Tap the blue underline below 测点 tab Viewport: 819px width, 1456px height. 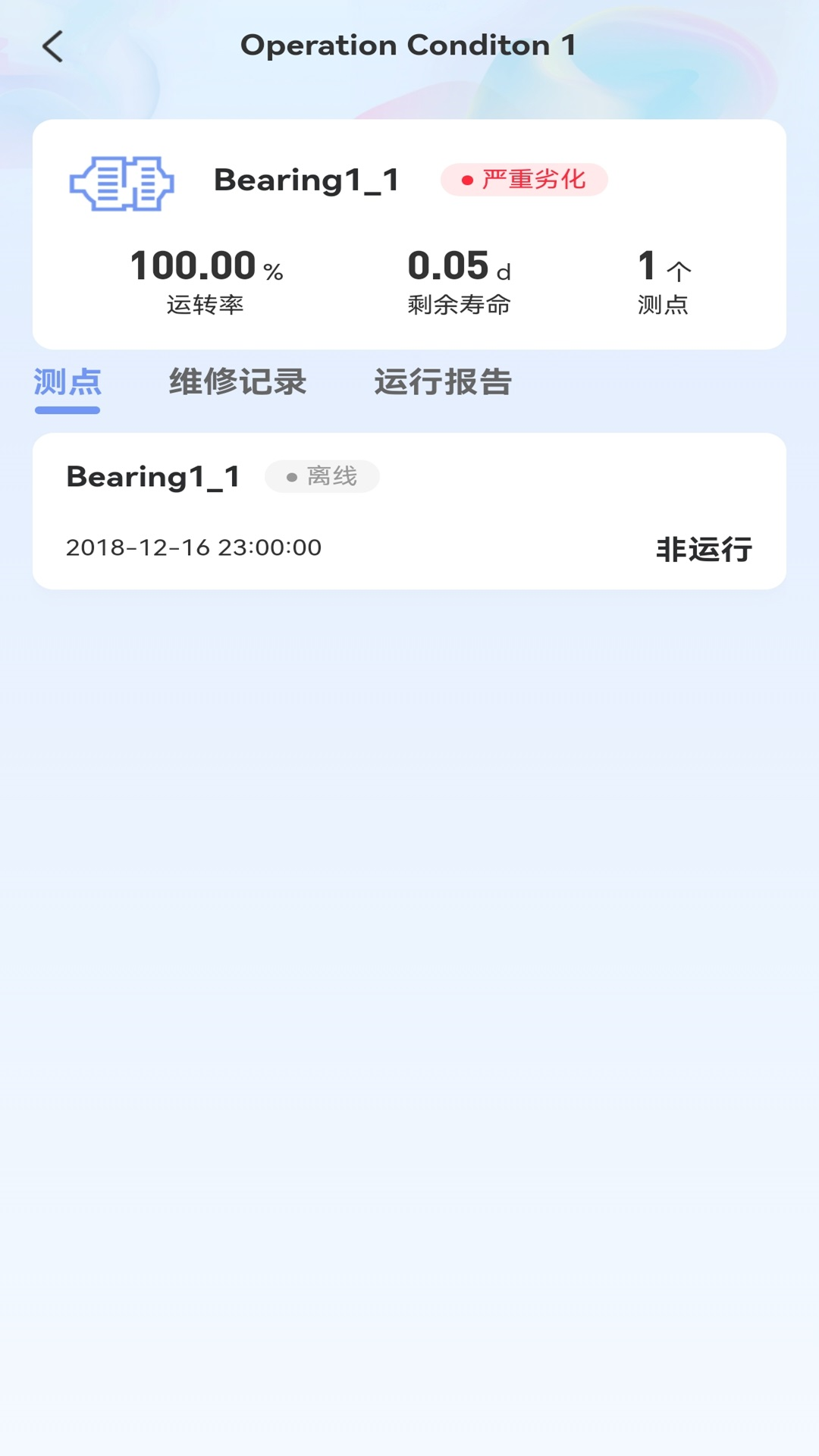tap(68, 410)
